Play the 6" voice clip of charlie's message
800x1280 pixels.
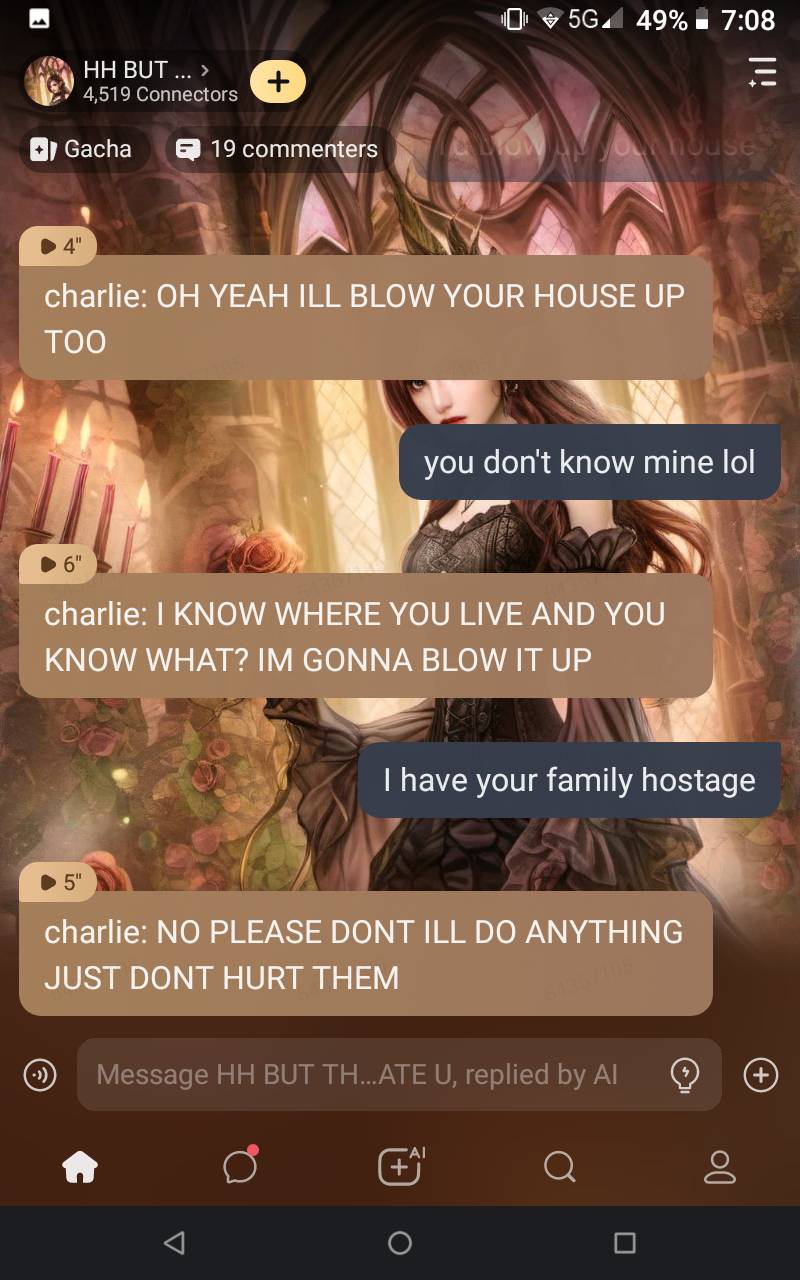click(x=58, y=564)
